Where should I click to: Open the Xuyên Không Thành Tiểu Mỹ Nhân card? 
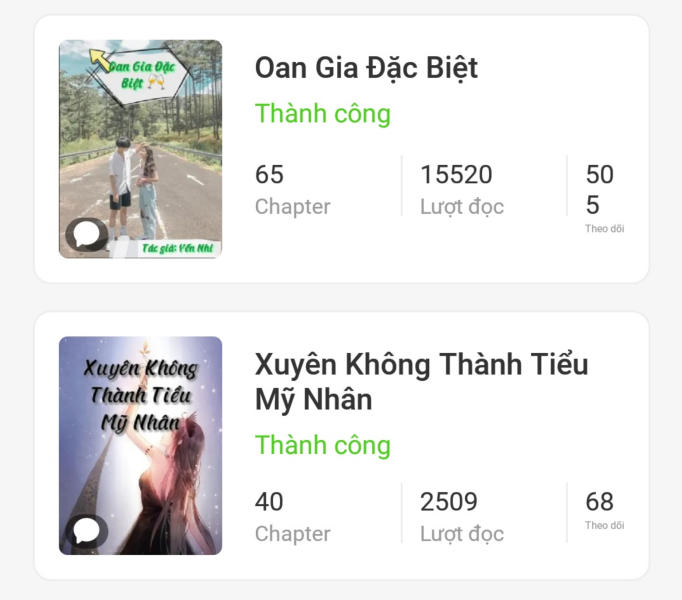(x=421, y=381)
